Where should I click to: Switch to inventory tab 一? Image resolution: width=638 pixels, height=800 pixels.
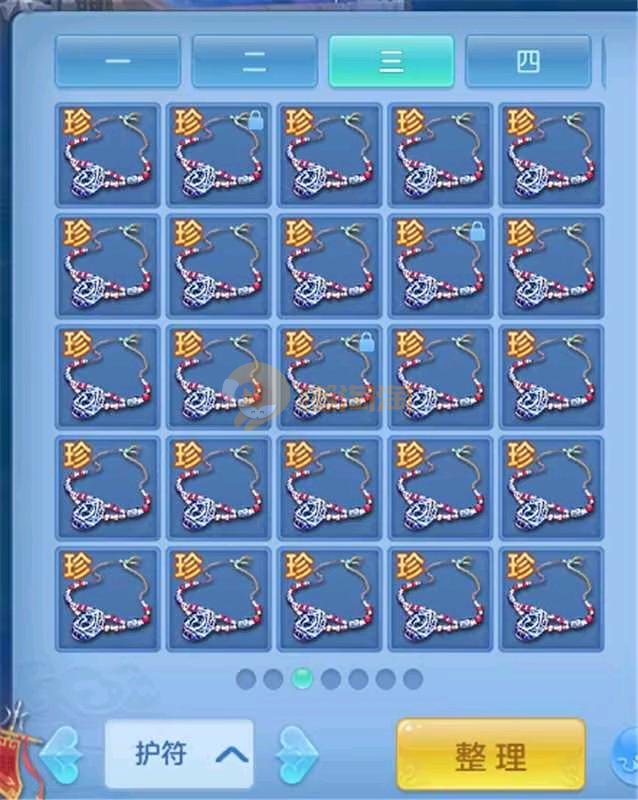click(117, 62)
